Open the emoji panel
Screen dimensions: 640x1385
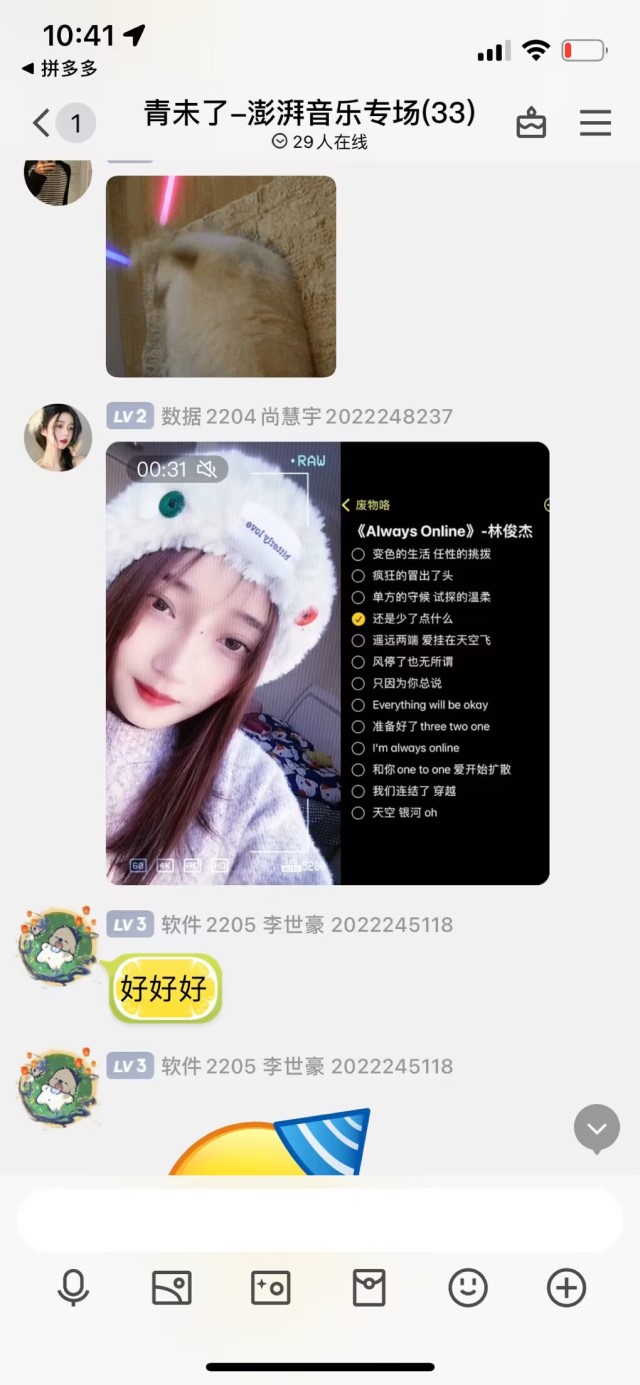pos(467,1288)
